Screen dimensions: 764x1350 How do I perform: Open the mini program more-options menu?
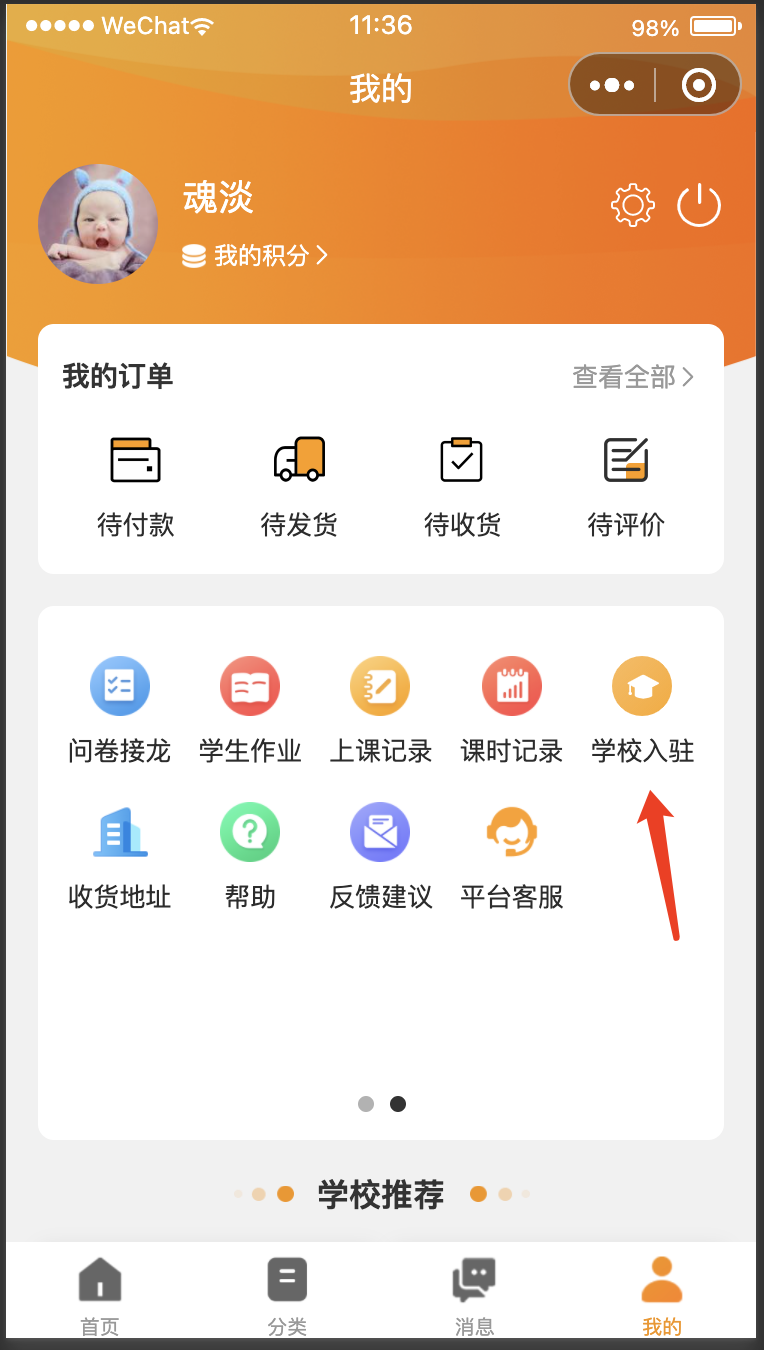(x=612, y=85)
